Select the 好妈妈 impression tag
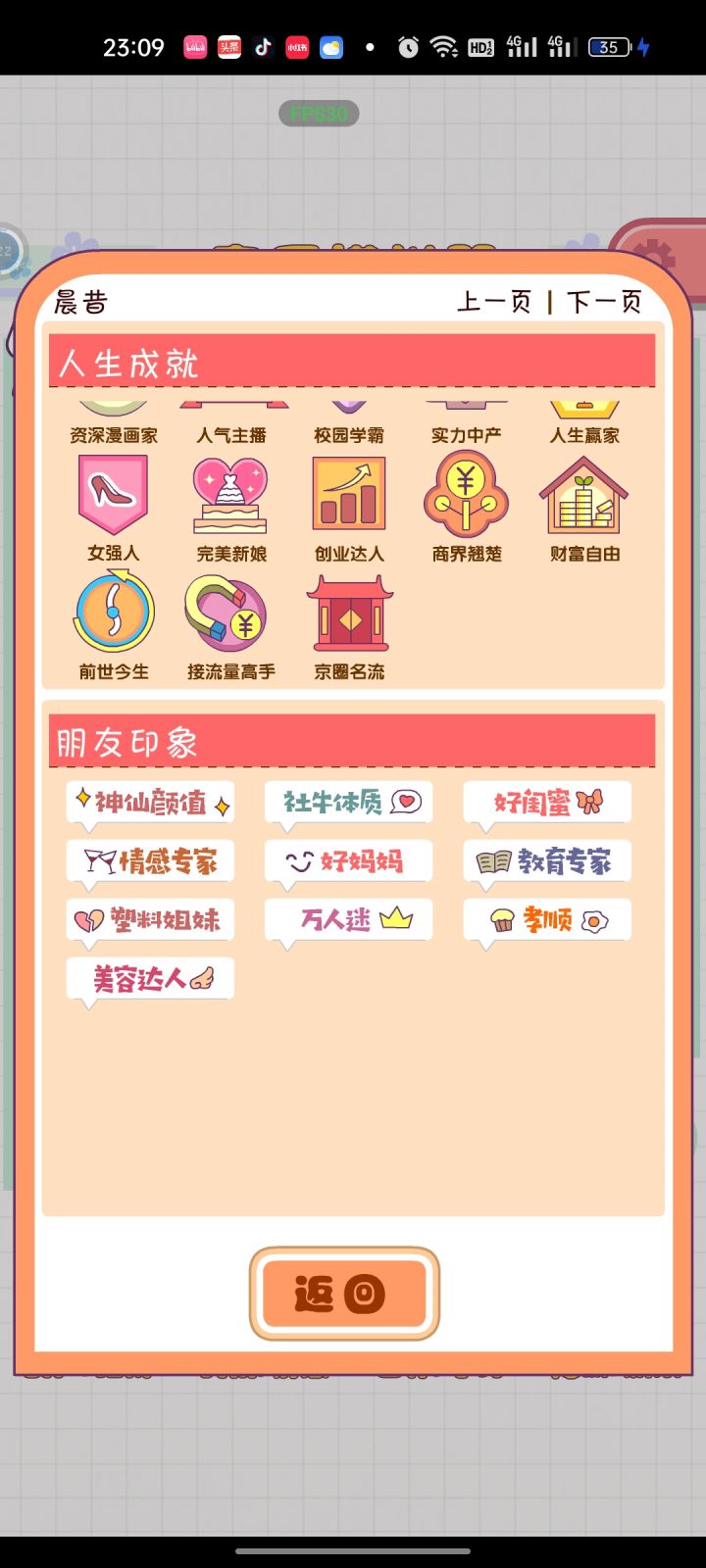 pyautogui.click(x=348, y=859)
